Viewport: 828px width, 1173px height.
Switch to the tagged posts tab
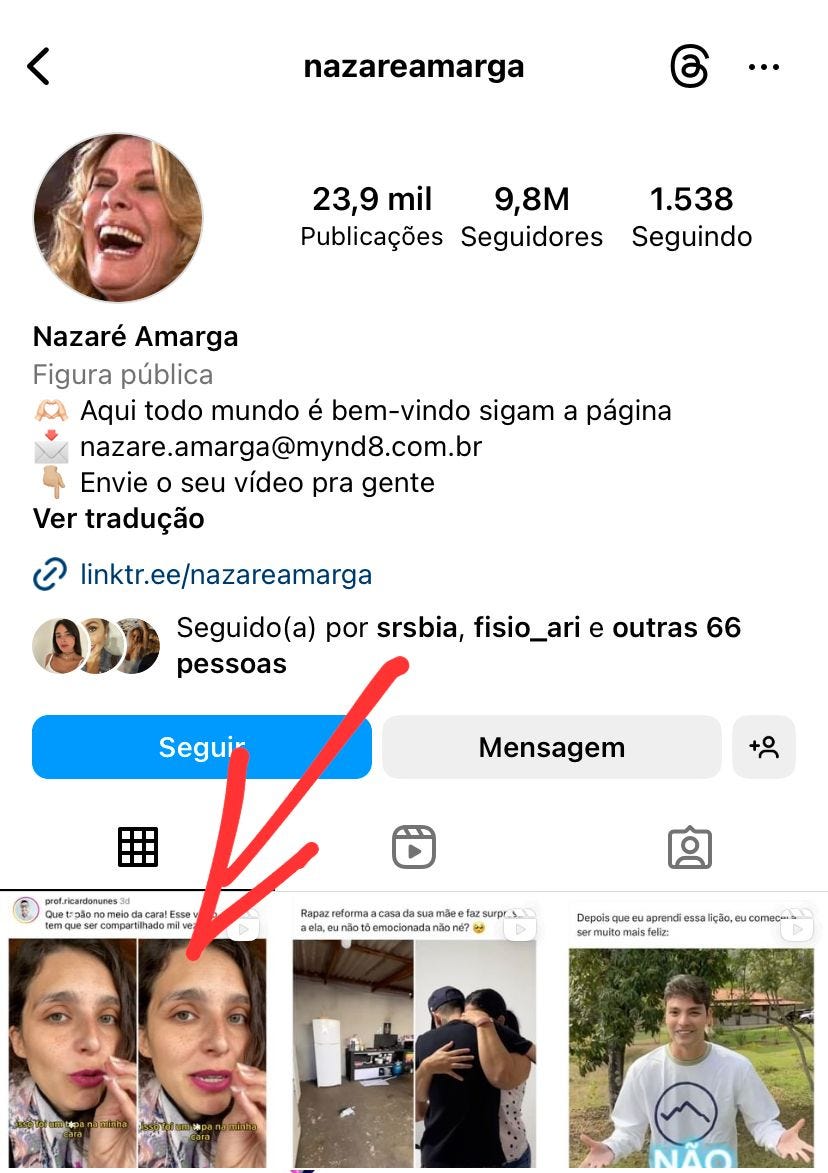[x=689, y=847]
